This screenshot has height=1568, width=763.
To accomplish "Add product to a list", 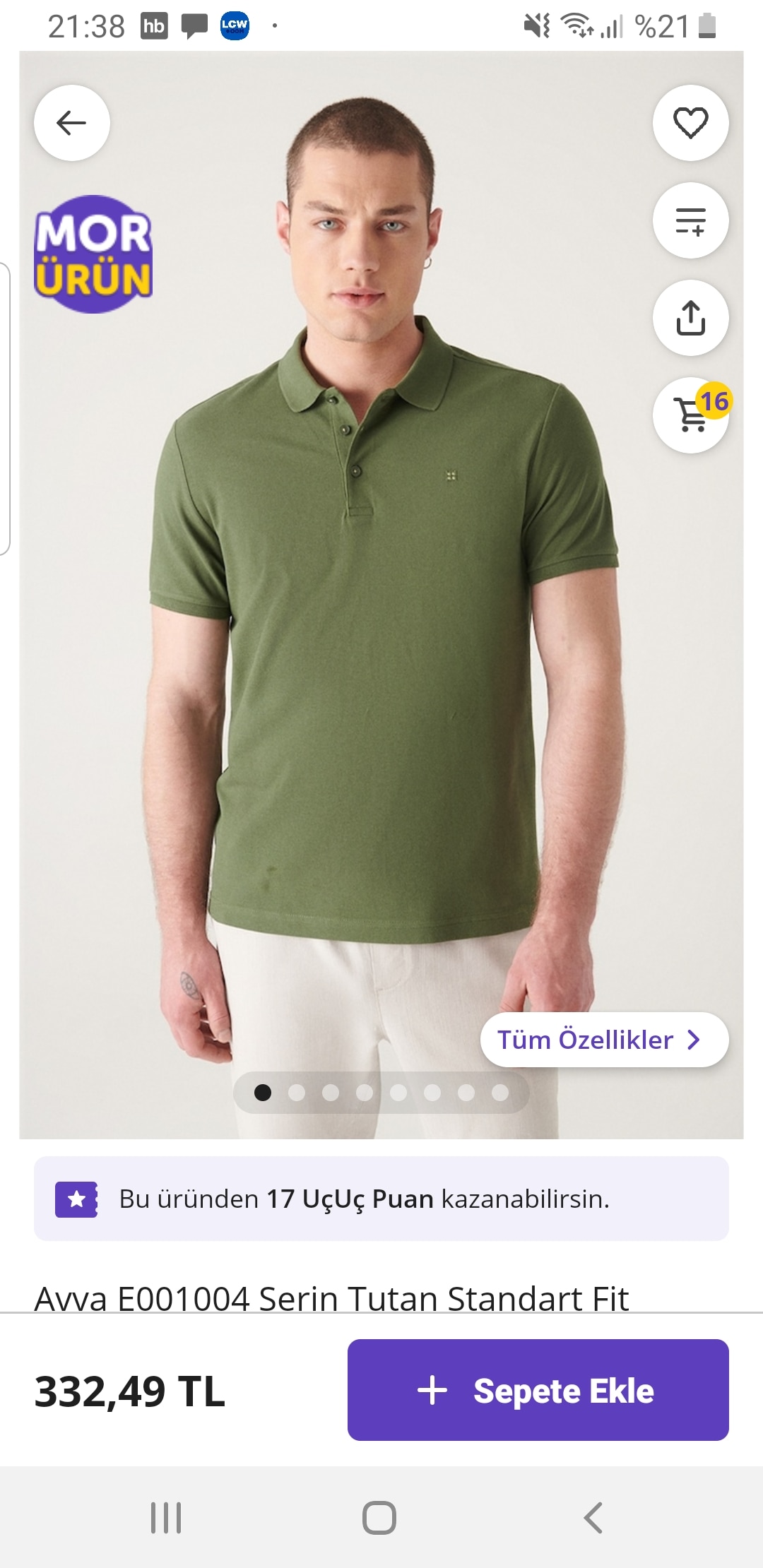I will click(690, 220).
